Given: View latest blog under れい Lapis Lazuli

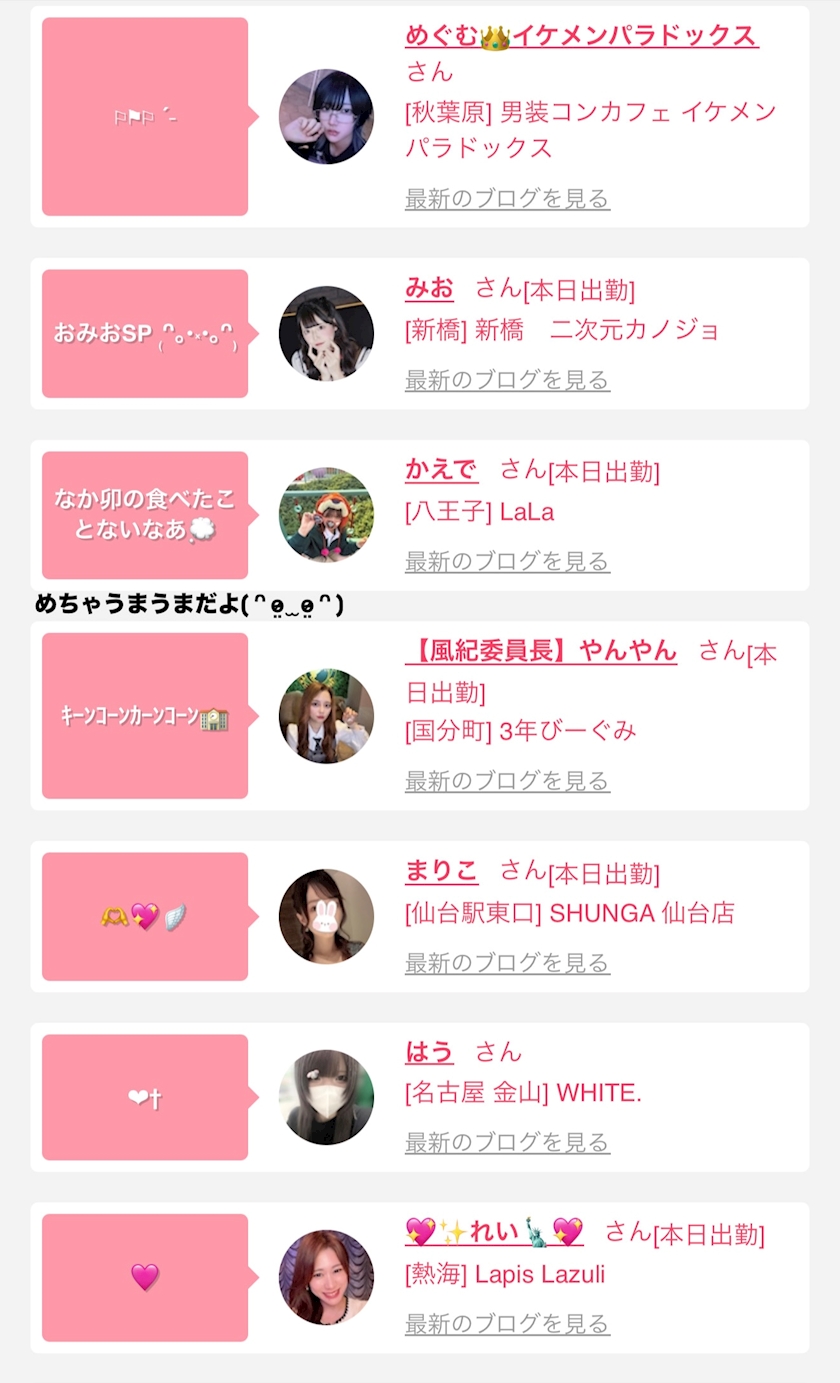Looking at the screenshot, I should [x=507, y=1323].
